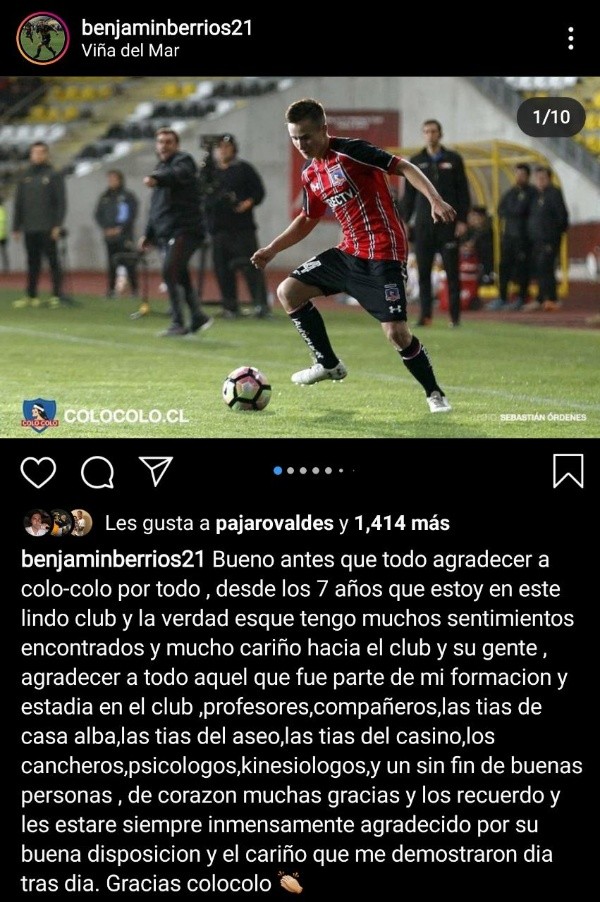Open comments with the speech bubble icon

(x=97, y=471)
